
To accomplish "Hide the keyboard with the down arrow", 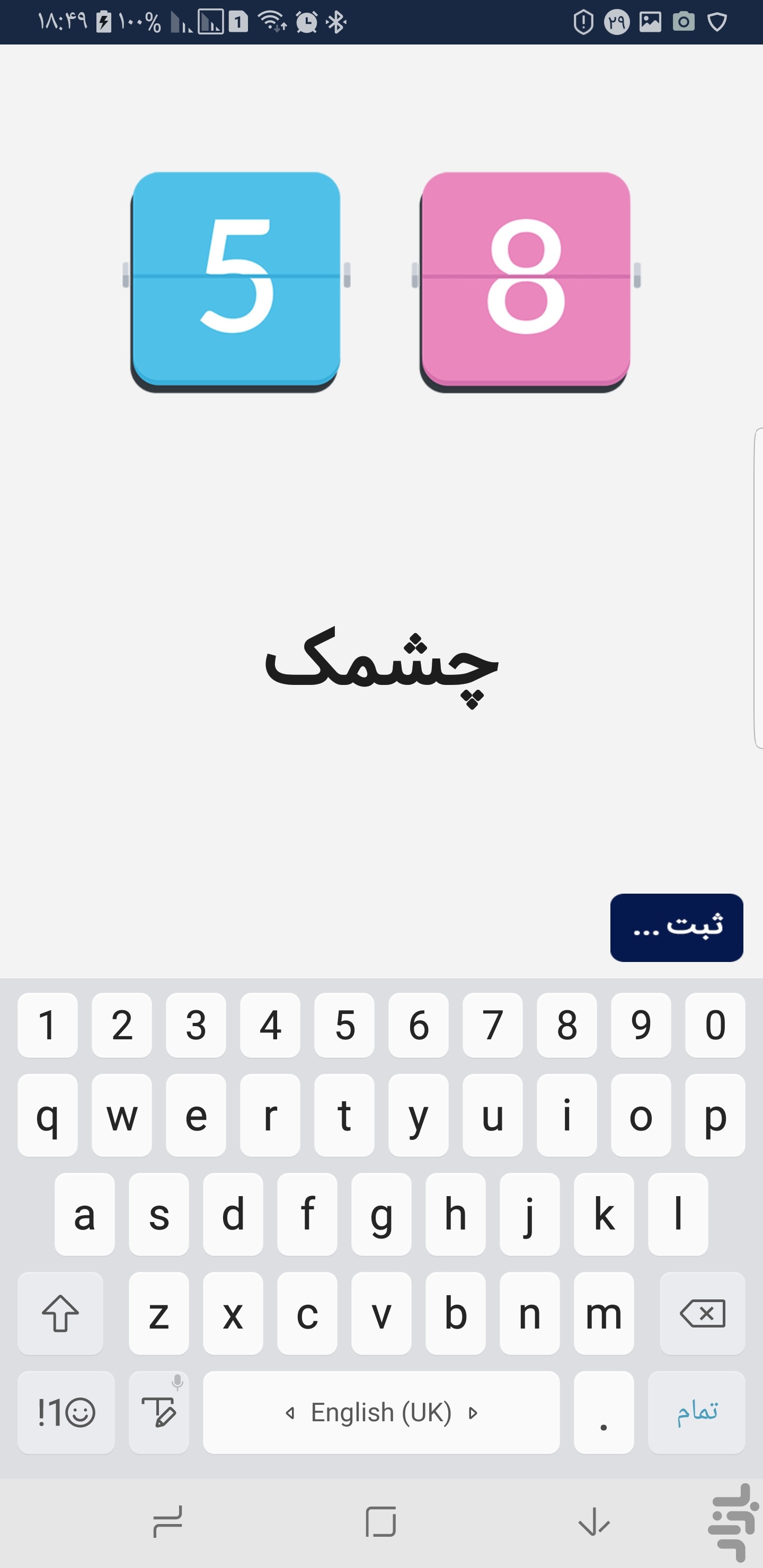I will coord(594,1523).
